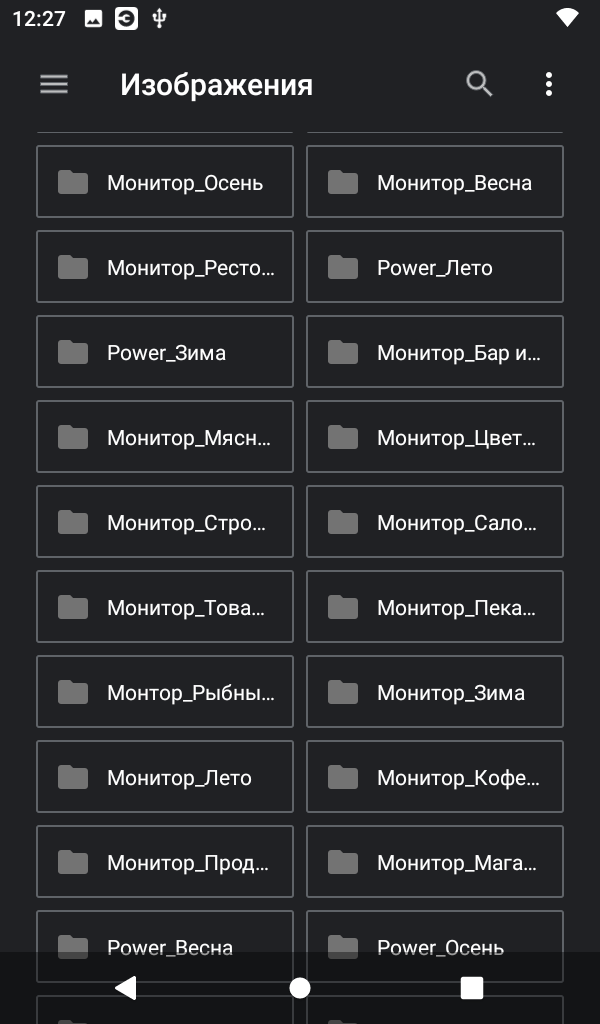This screenshot has height=1024, width=600.
Task: Open the Монитор_Зима folder
Action: tap(435, 691)
